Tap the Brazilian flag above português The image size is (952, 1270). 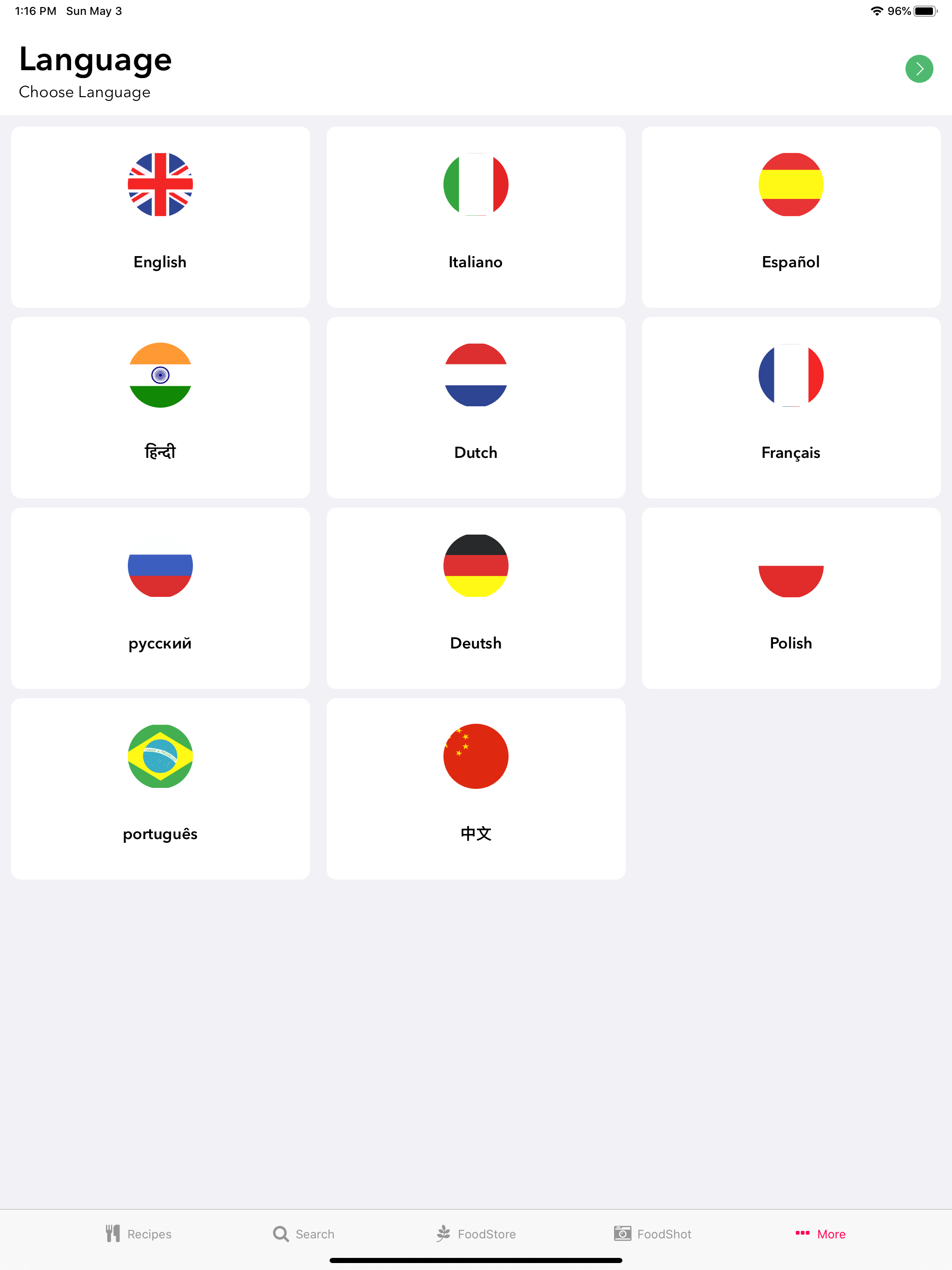pyautogui.click(x=159, y=755)
